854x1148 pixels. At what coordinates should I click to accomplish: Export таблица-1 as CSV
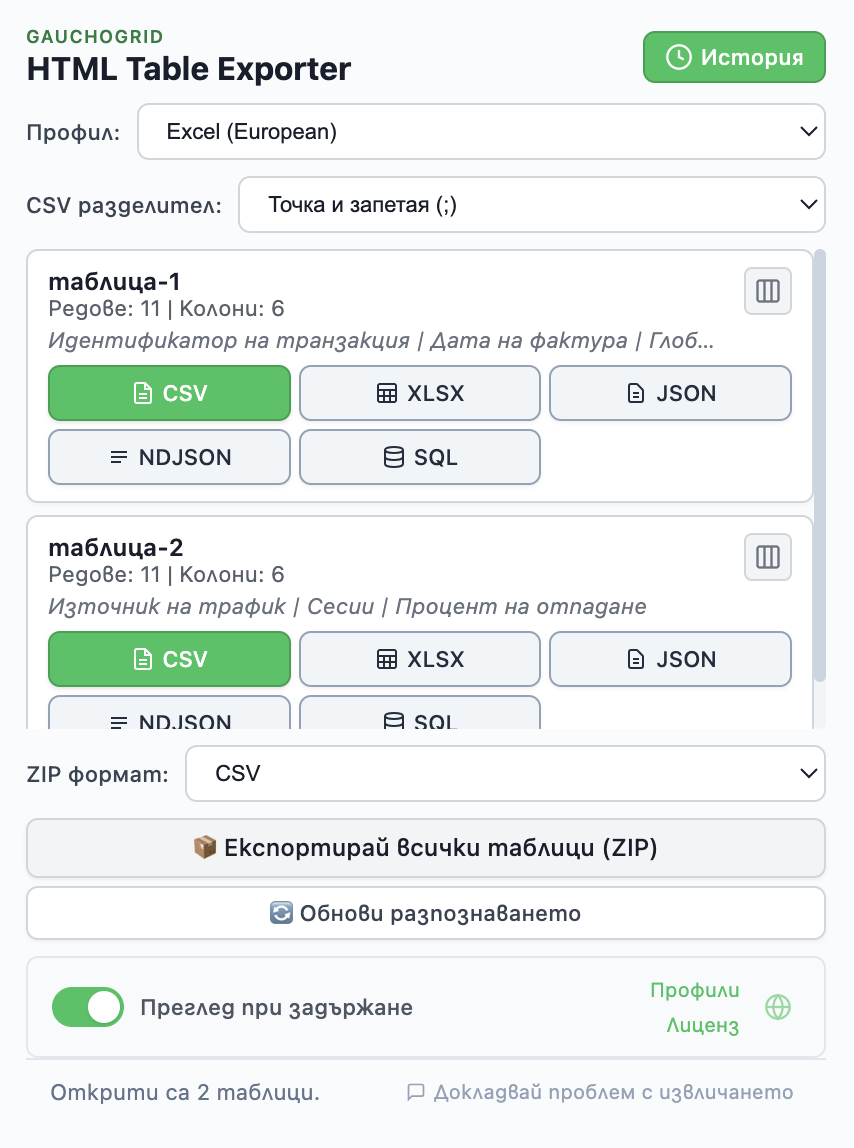[169, 393]
